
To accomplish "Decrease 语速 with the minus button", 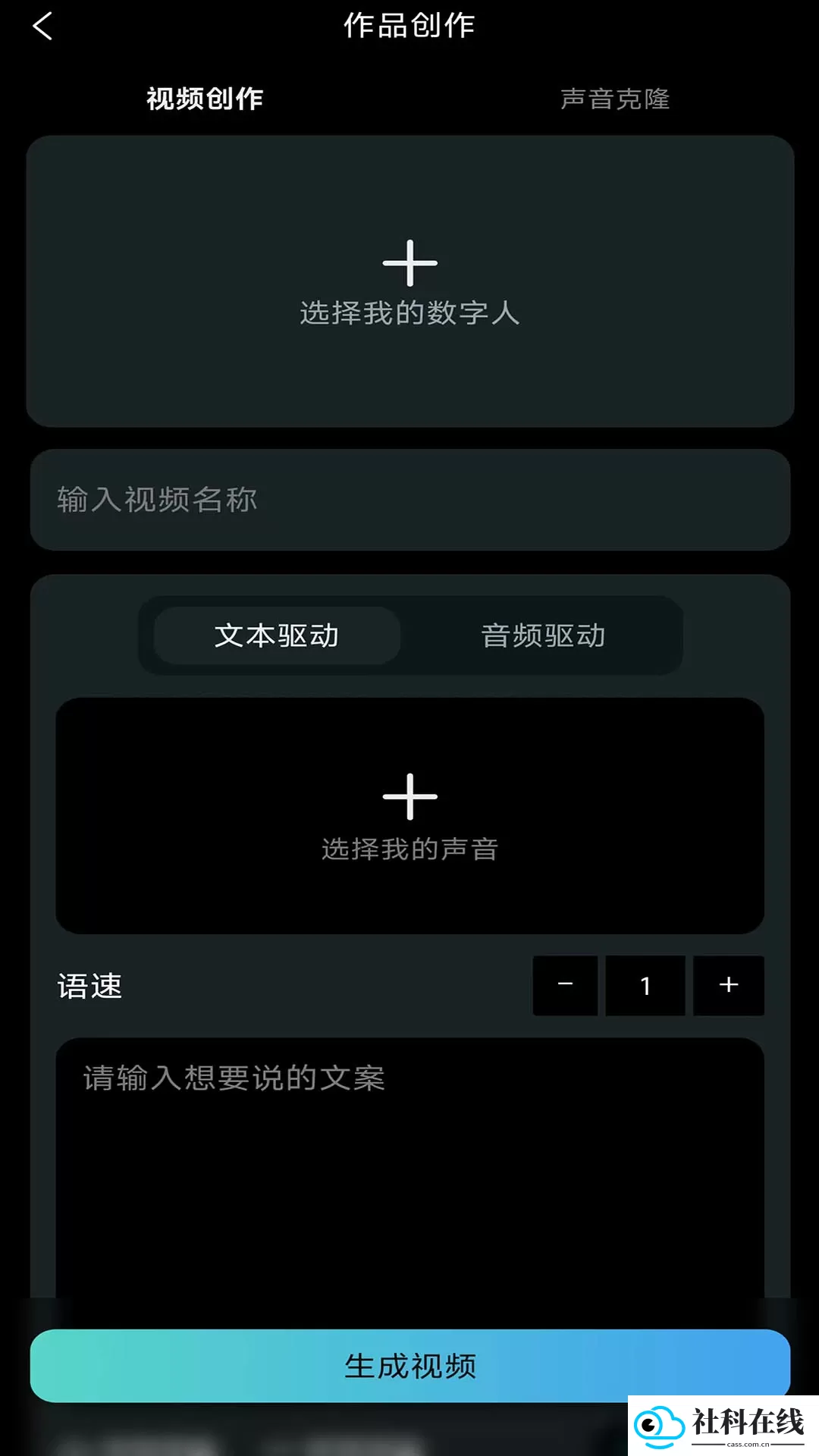I will tap(565, 985).
